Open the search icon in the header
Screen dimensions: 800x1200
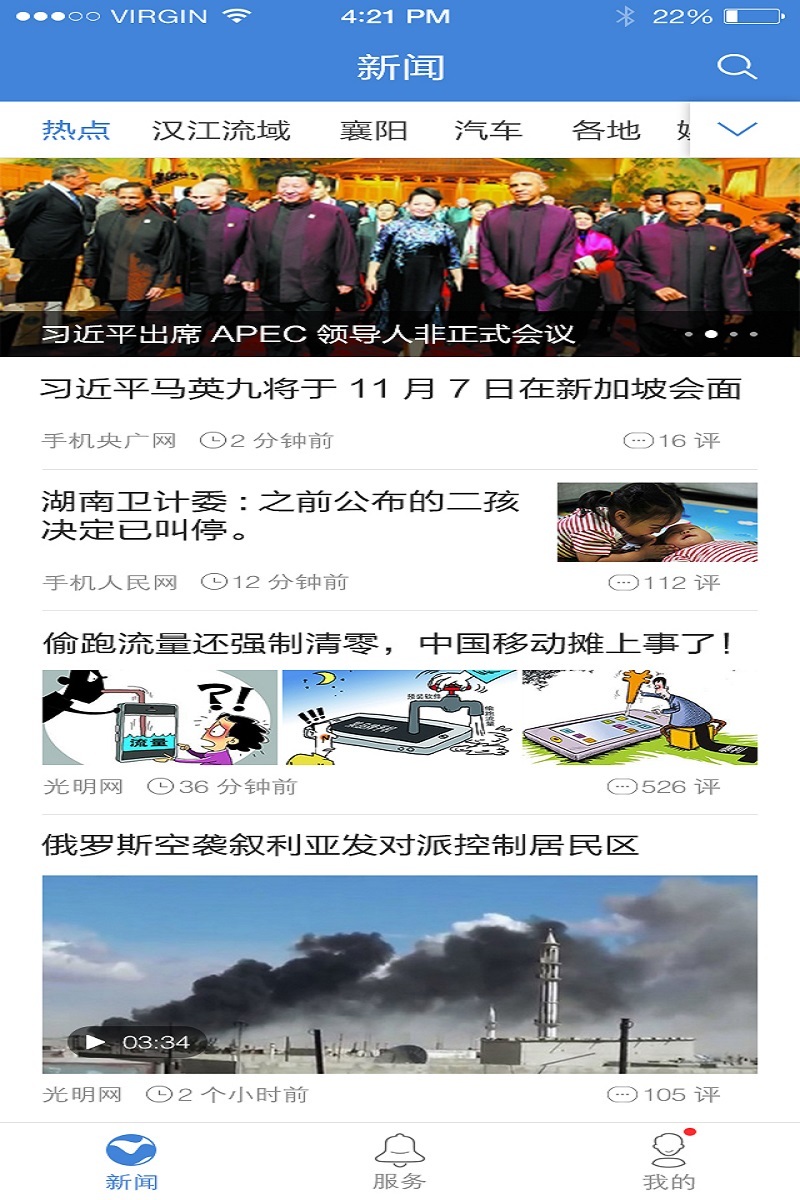[x=737, y=67]
